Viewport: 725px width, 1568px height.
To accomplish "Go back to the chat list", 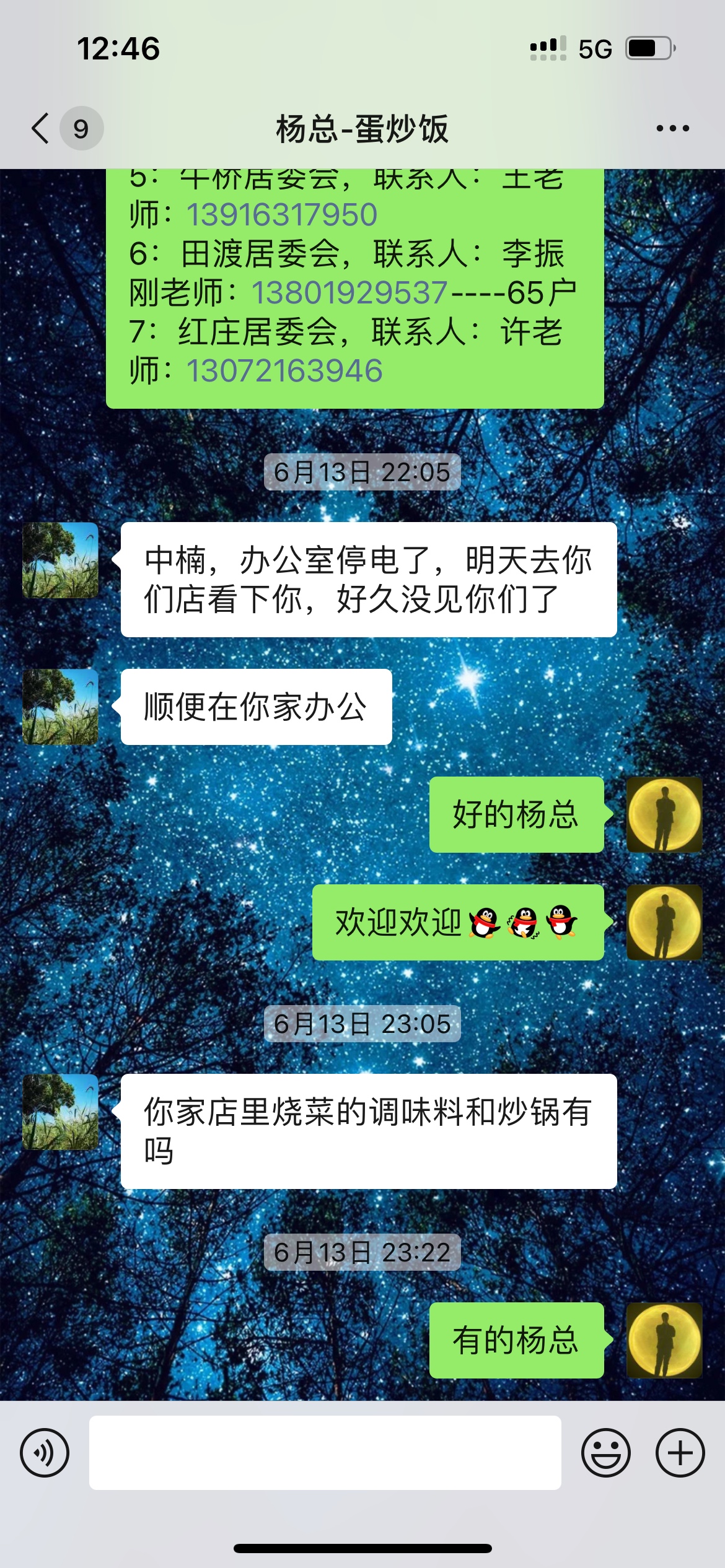I will (x=41, y=129).
